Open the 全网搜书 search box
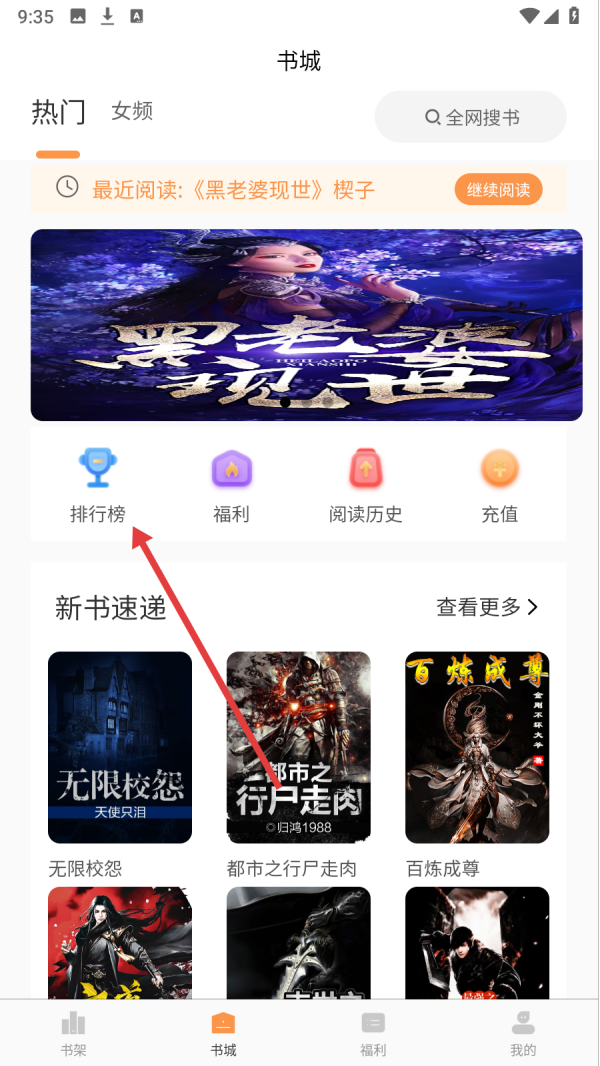The image size is (600, 1066). (471, 117)
